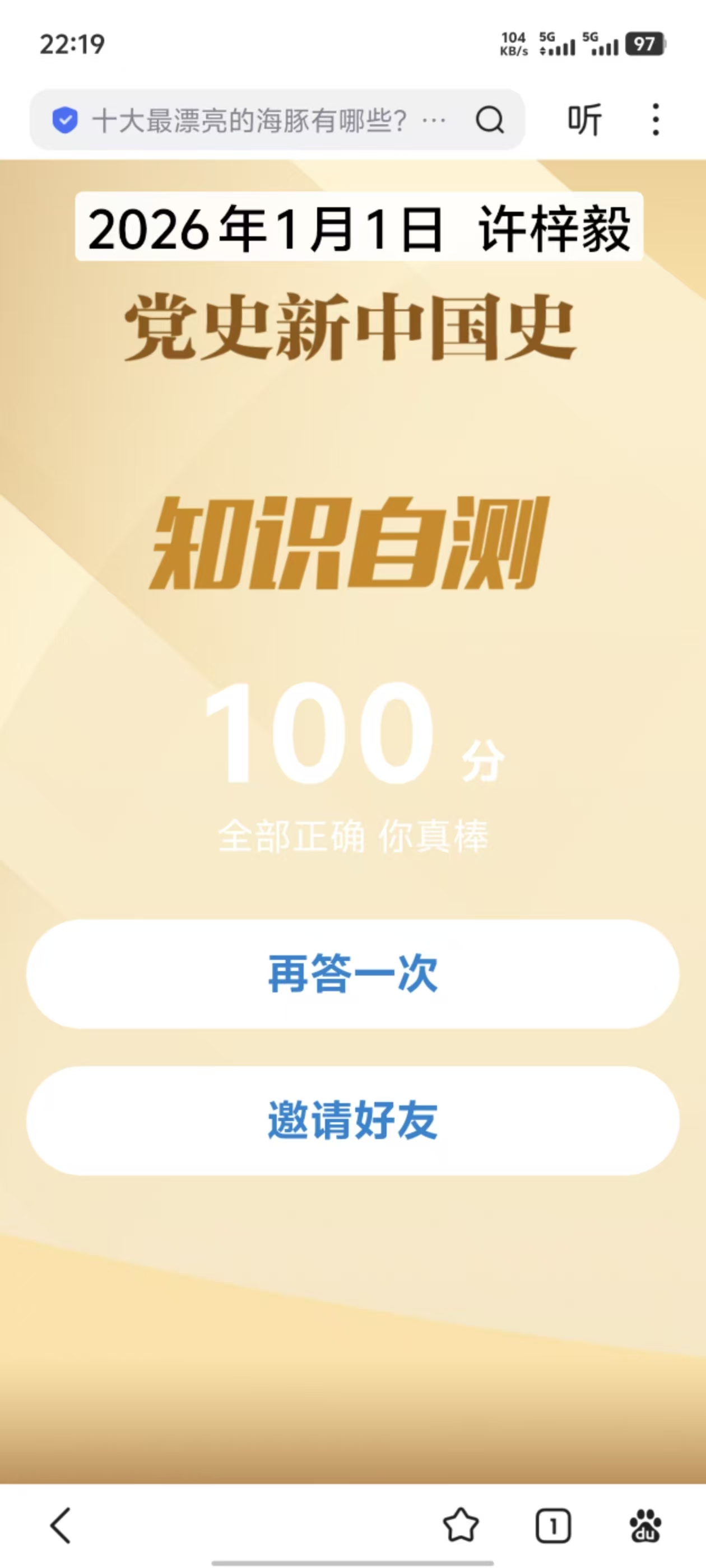Screen dimensions: 706x1568
Task: Tap the 听 listen button
Action: [584, 120]
